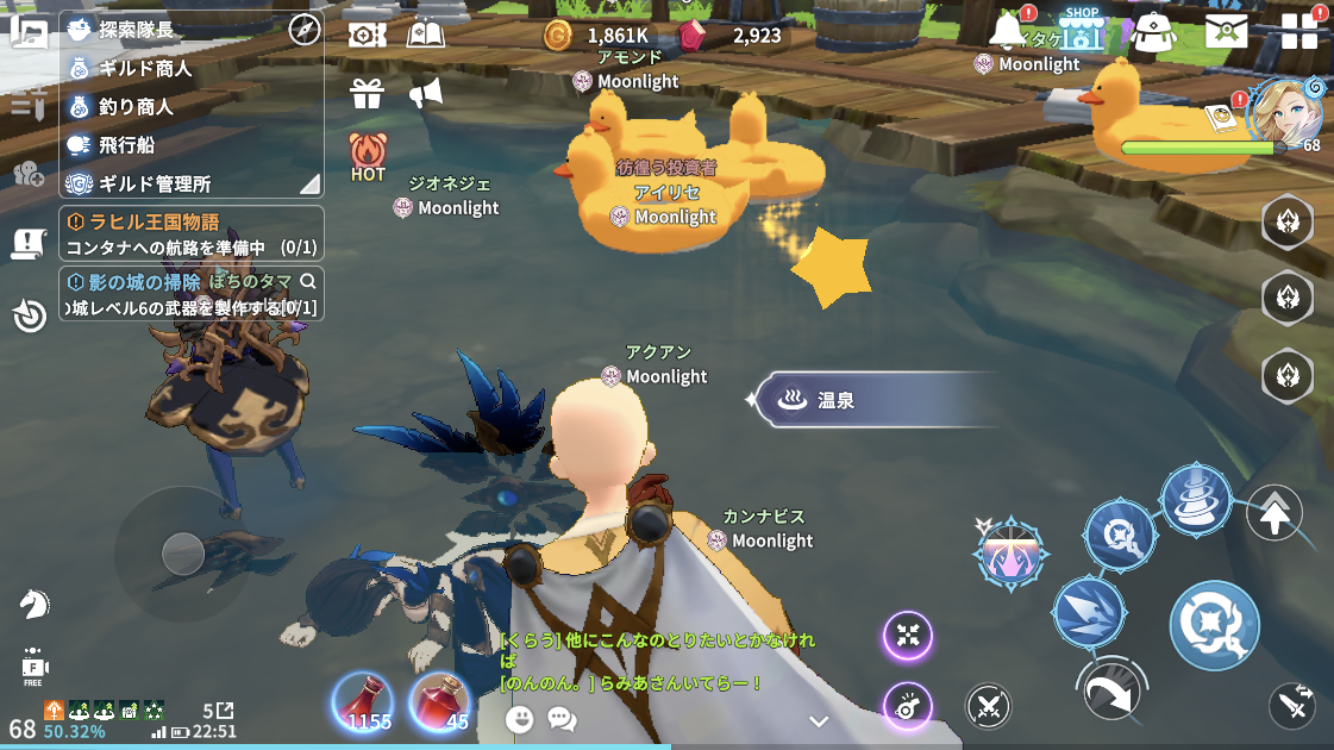1334x750 pixels.
Task: Select 飛行船 from the NPC list
Action: (x=126, y=145)
